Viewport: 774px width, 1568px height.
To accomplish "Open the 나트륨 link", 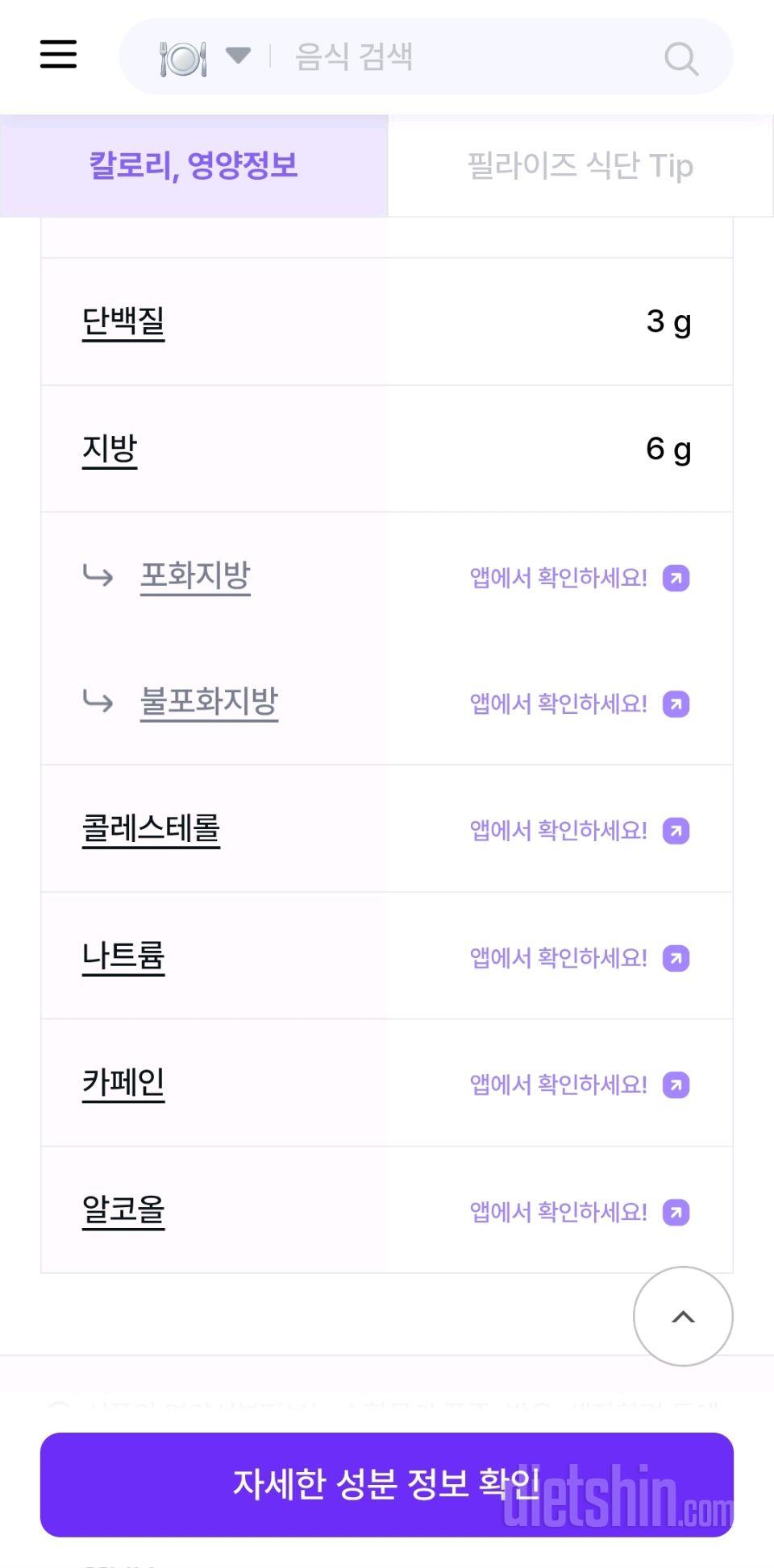I will pos(123,956).
